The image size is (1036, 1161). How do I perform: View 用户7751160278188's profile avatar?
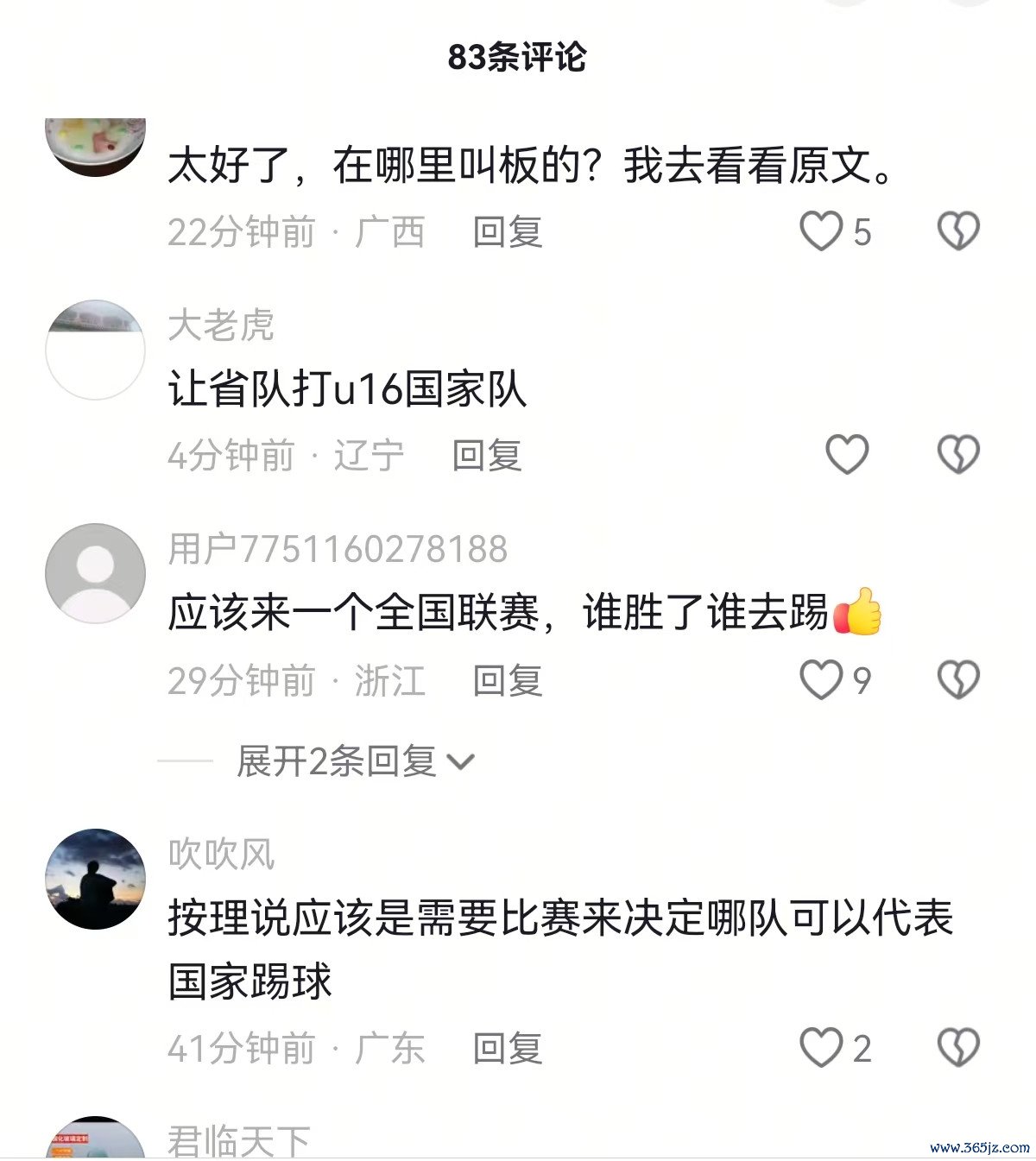point(95,573)
